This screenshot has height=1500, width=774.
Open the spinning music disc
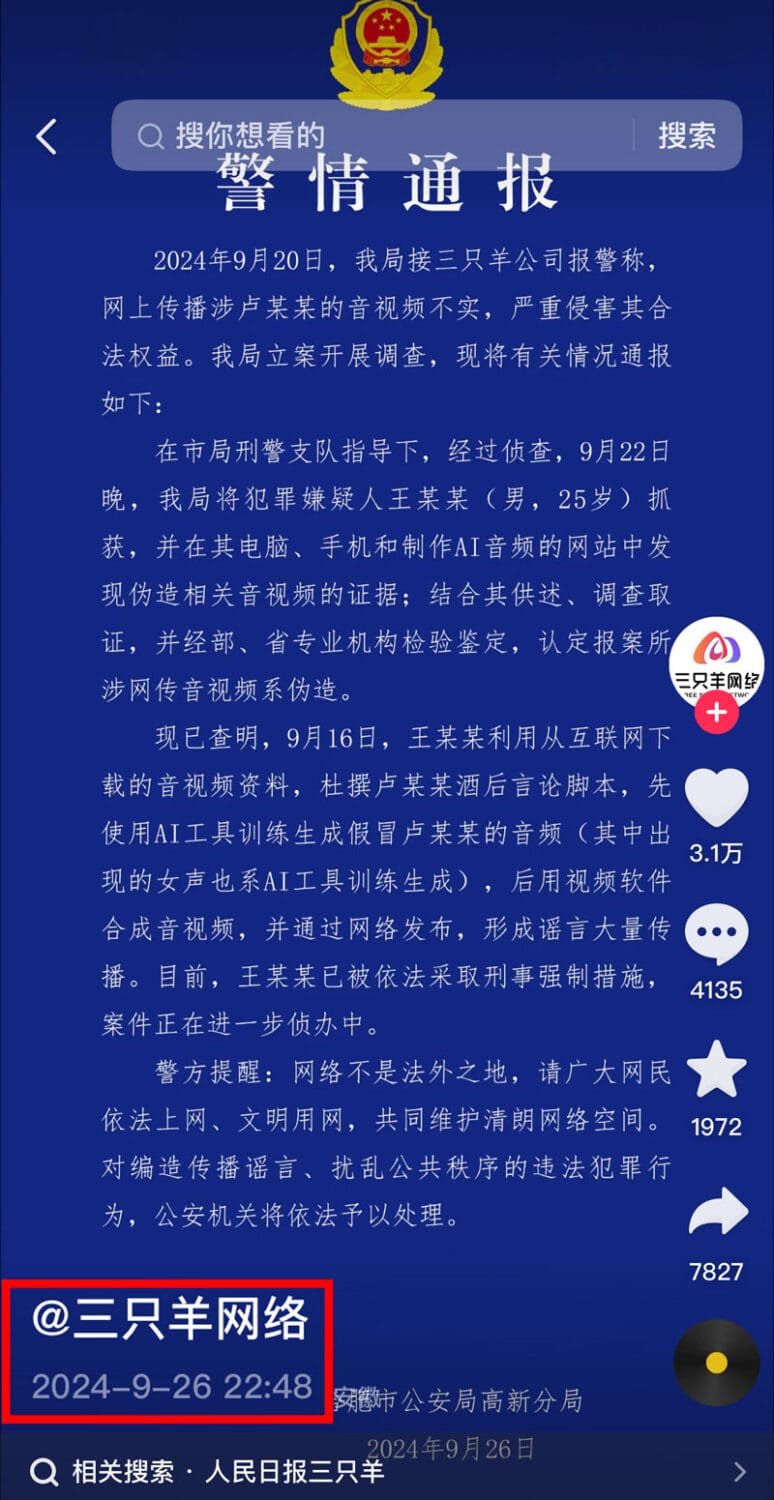(716, 1363)
